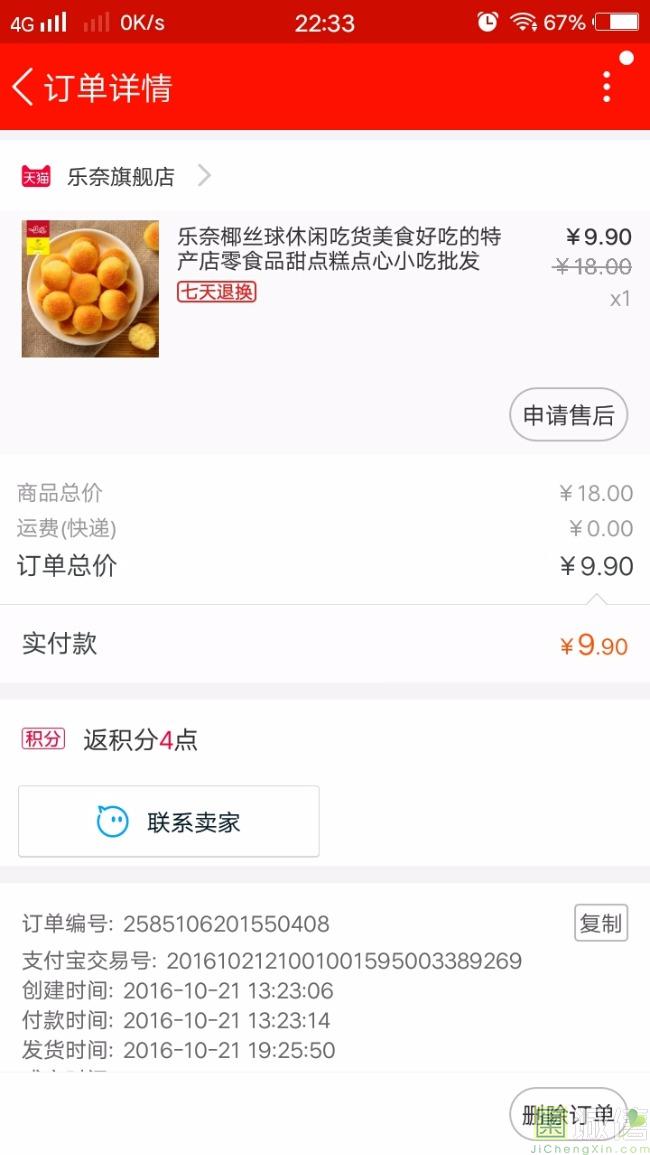Open the three-dot overflow menu
Screen dimensions: 650x1155
[606, 87]
